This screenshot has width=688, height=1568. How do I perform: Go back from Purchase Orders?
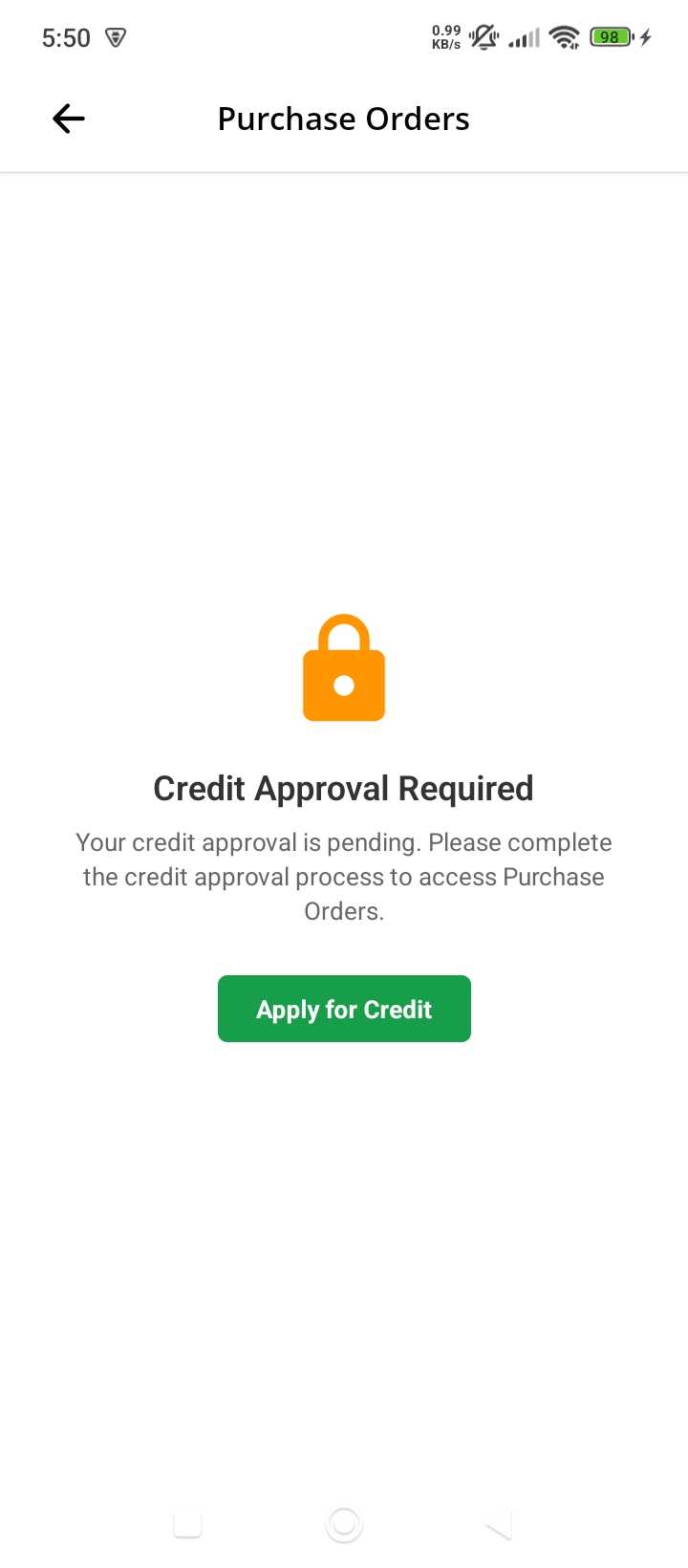[69, 119]
